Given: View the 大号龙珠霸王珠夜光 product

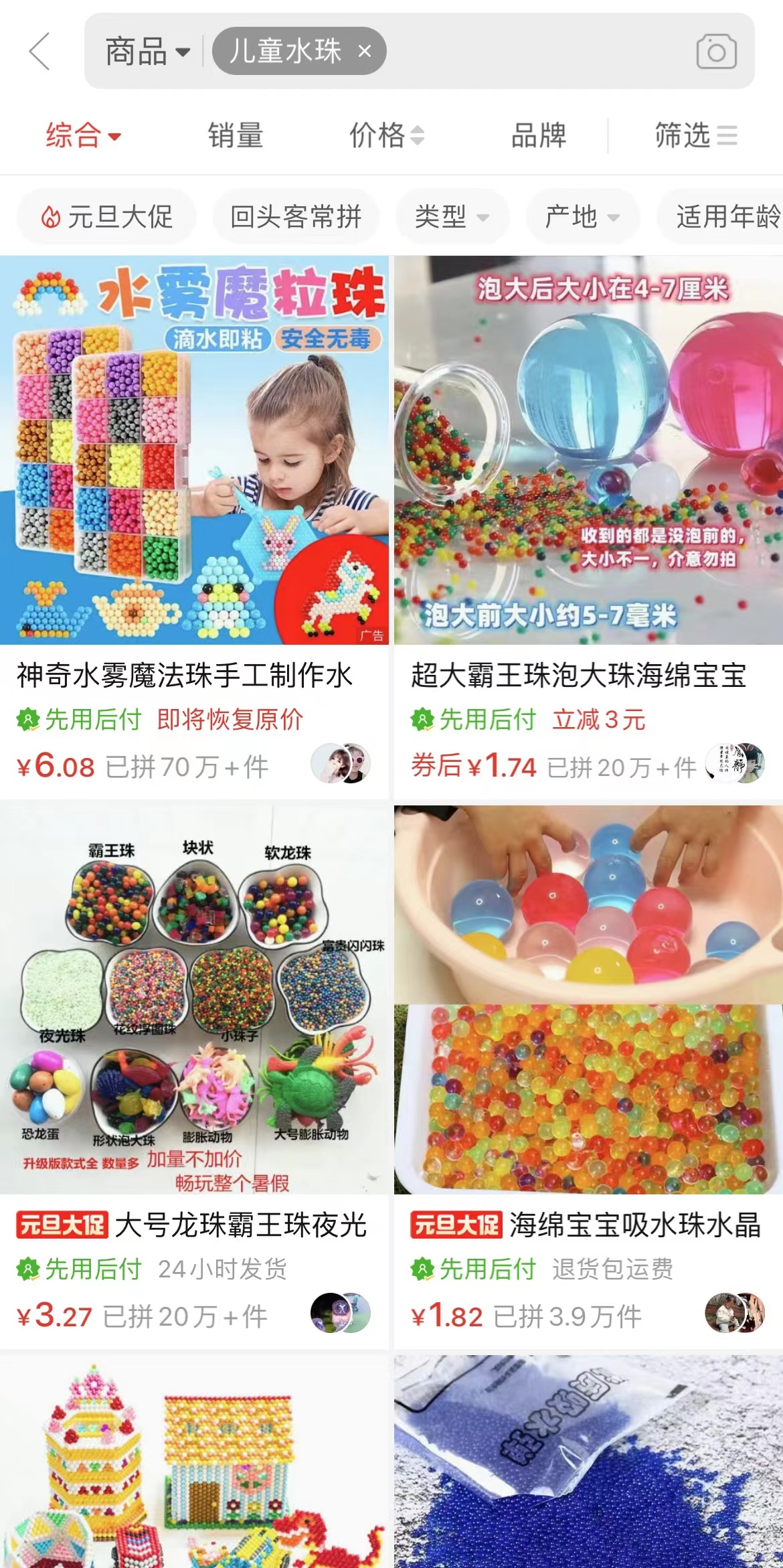Looking at the screenshot, I should [x=194, y=1077].
